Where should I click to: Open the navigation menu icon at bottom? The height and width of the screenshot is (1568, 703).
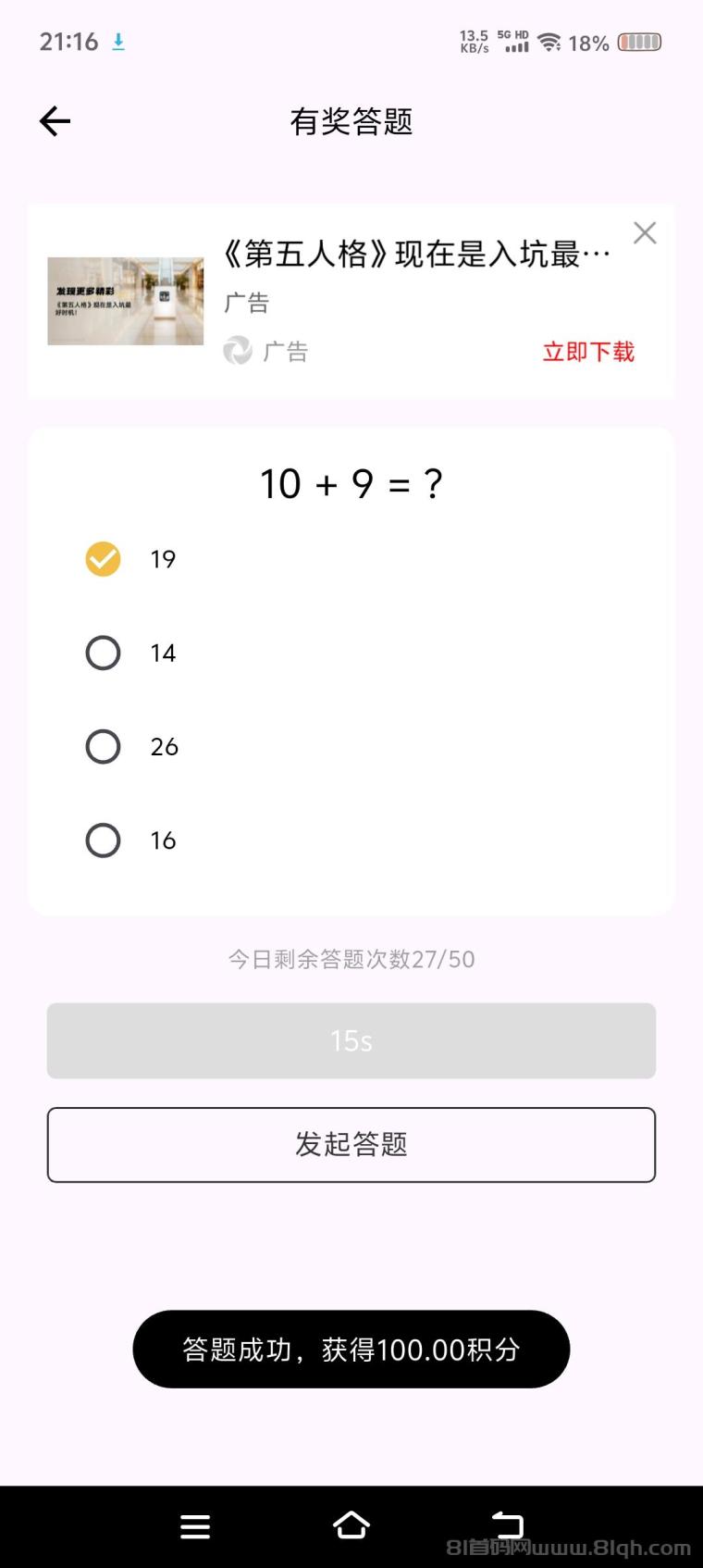195,1525
